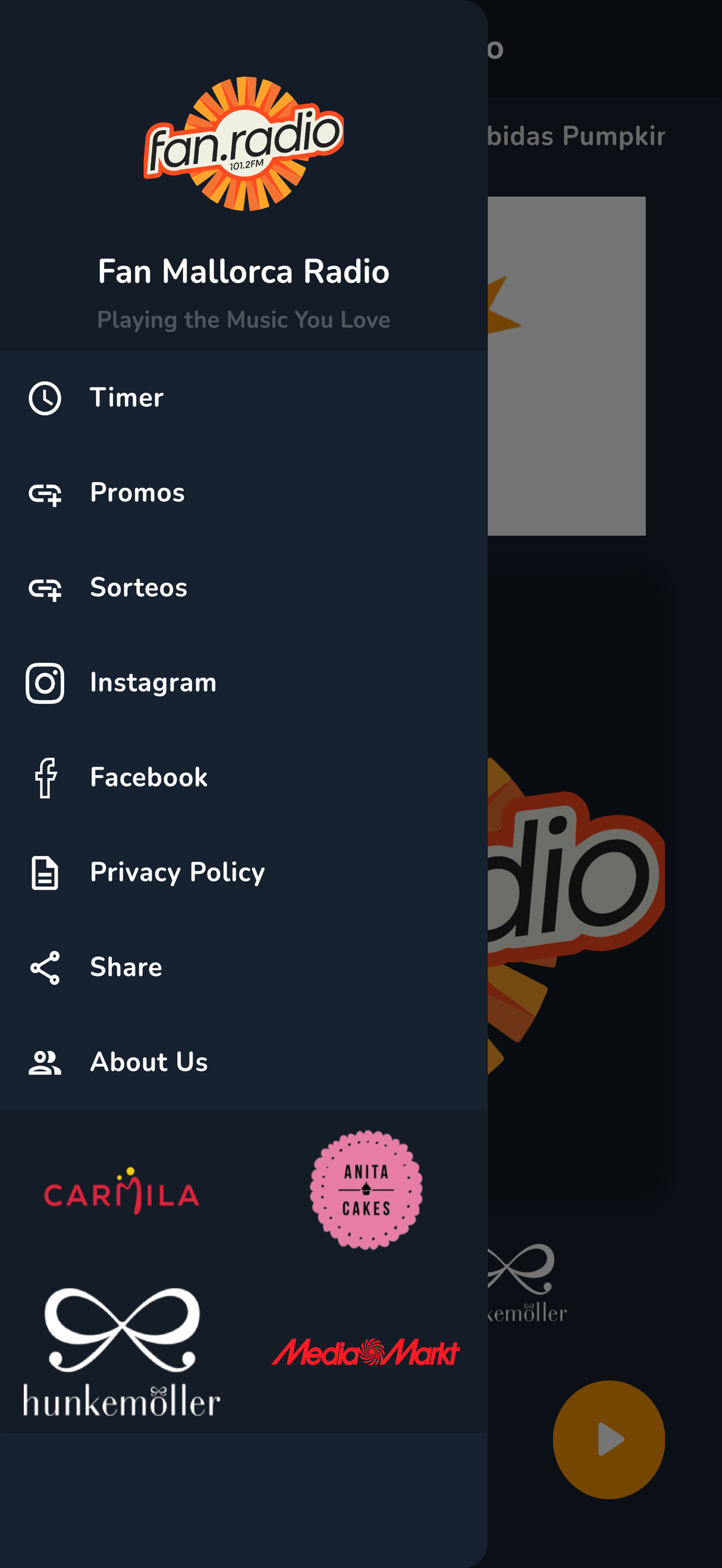View the Privacy Policy
This screenshot has height=1568, width=722.
click(x=243, y=873)
